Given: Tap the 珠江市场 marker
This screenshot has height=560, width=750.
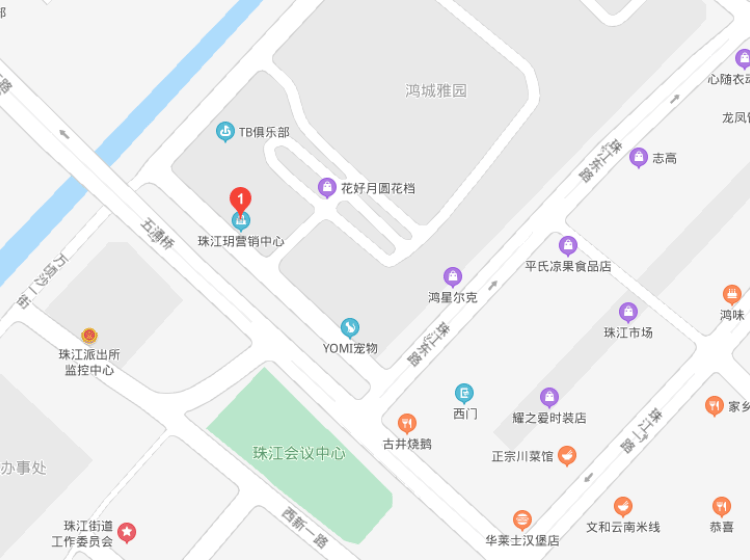Looking at the screenshot, I should (x=628, y=312).
